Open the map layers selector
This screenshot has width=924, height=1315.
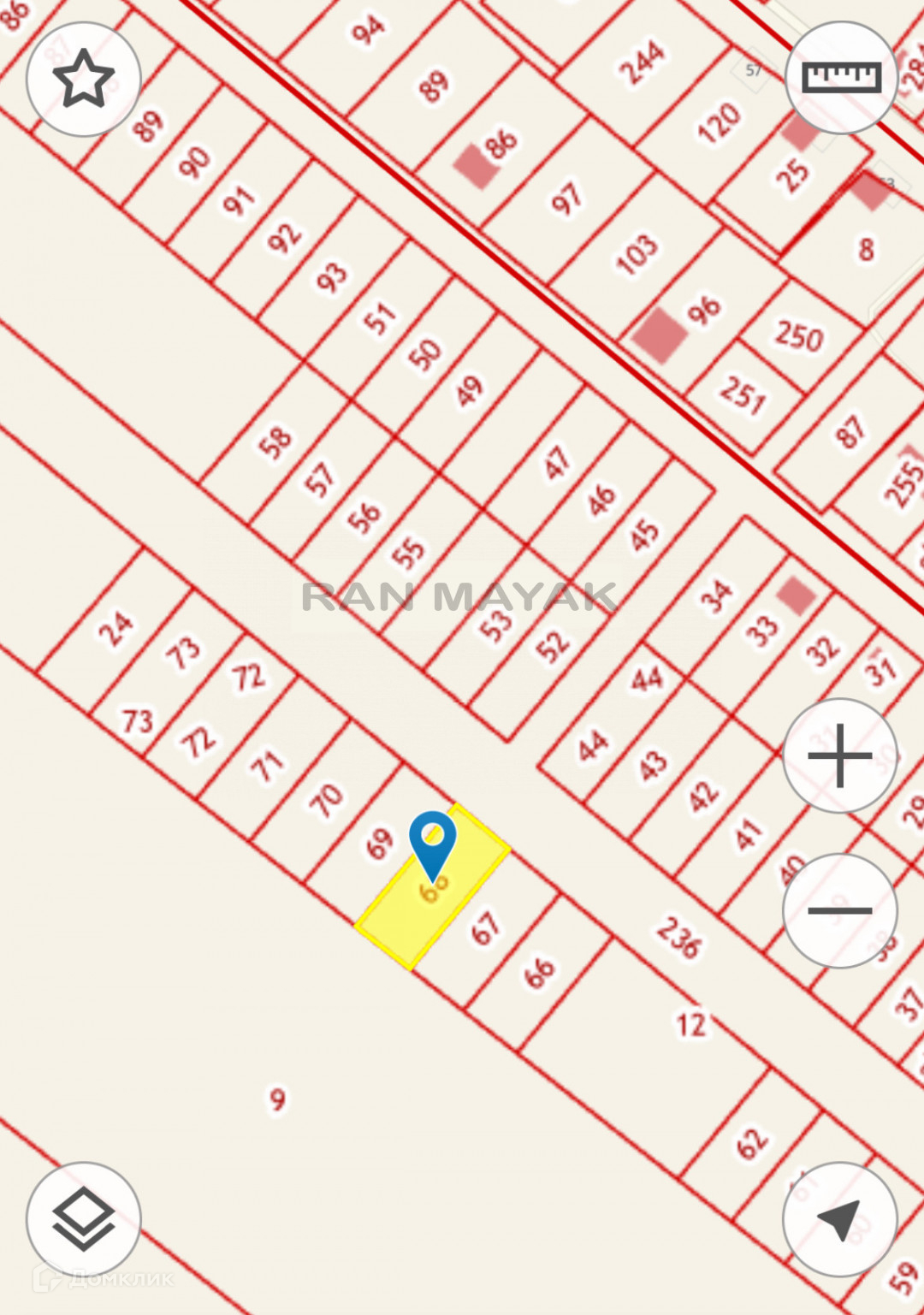tap(83, 1218)
